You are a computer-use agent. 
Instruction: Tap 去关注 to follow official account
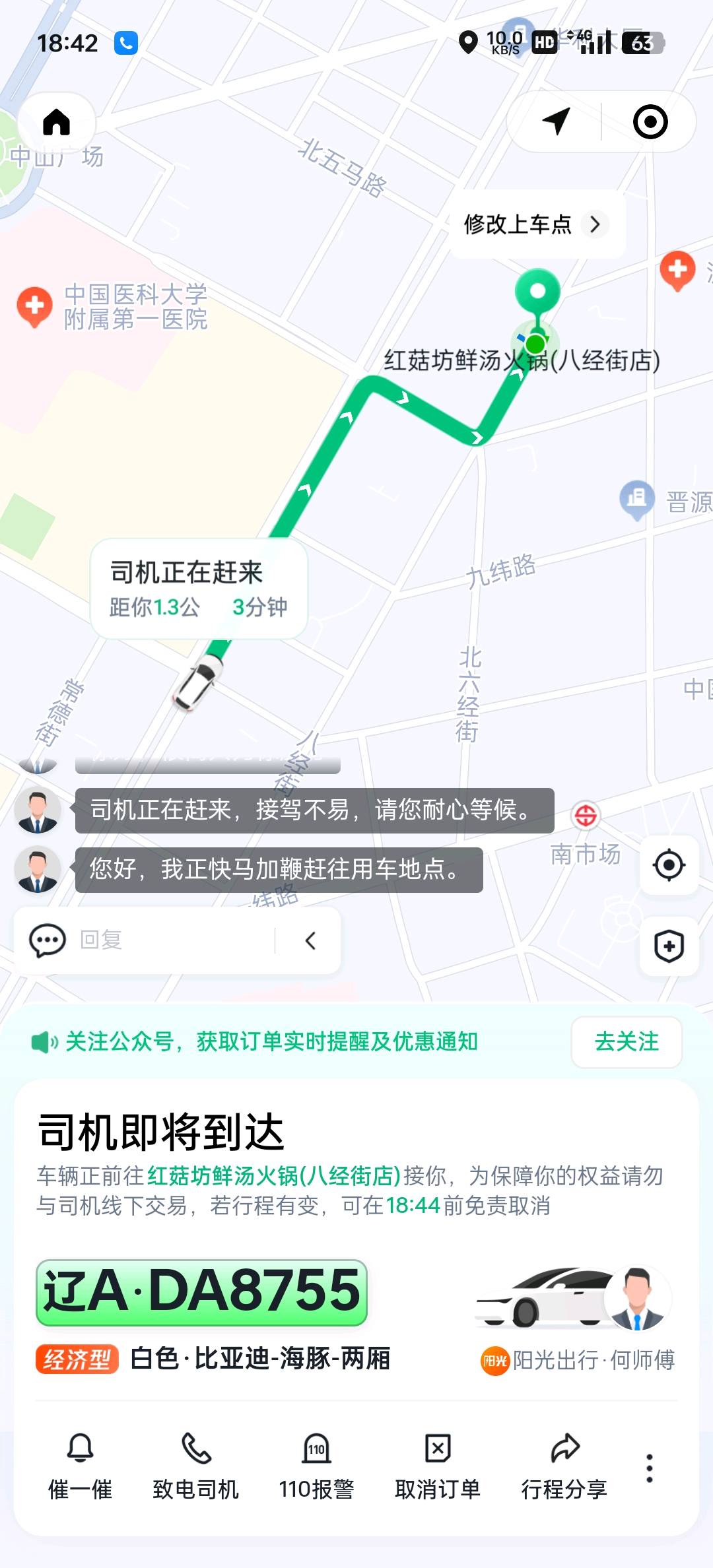(x=626, y=1042)
